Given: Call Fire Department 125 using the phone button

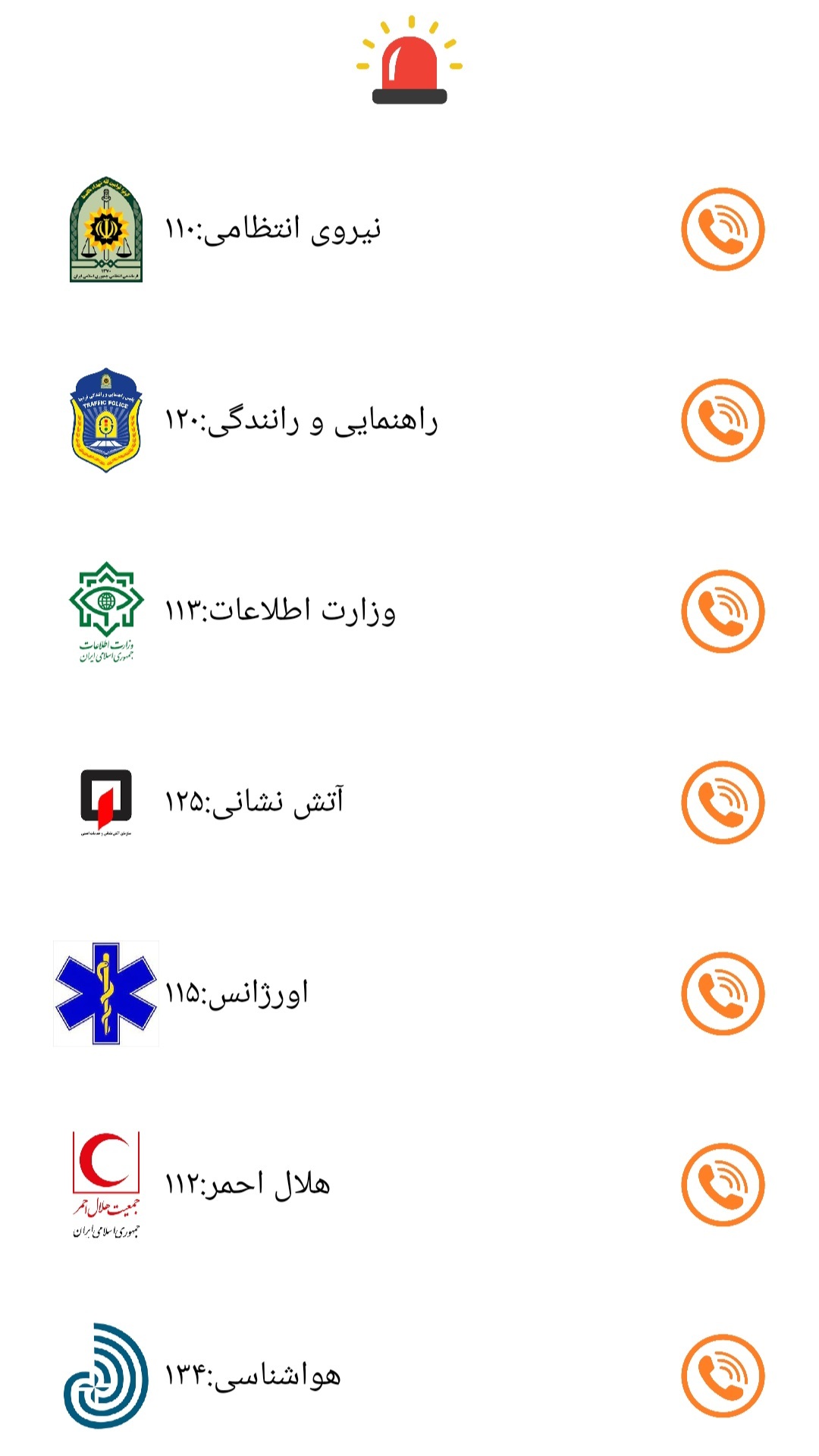Looking at the screenshot, I should (724, 802).
